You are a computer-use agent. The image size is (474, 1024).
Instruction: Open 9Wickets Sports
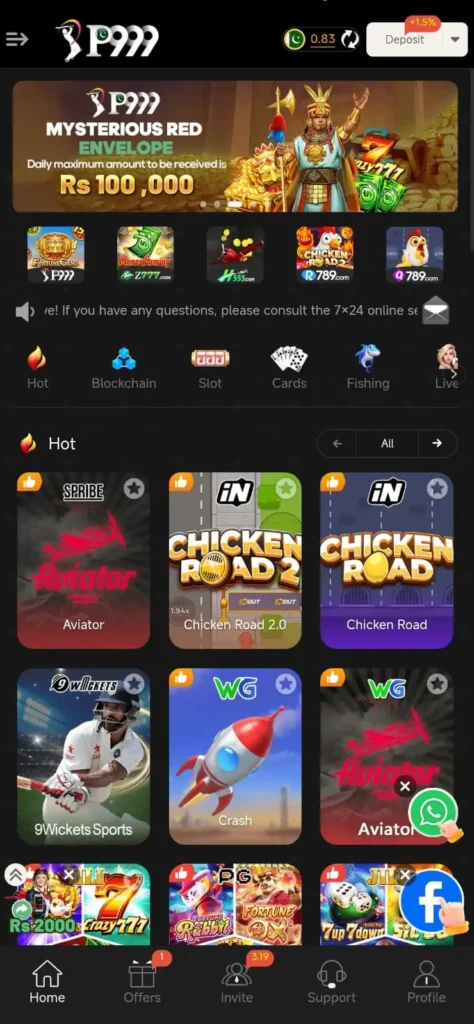pos(84,756)
